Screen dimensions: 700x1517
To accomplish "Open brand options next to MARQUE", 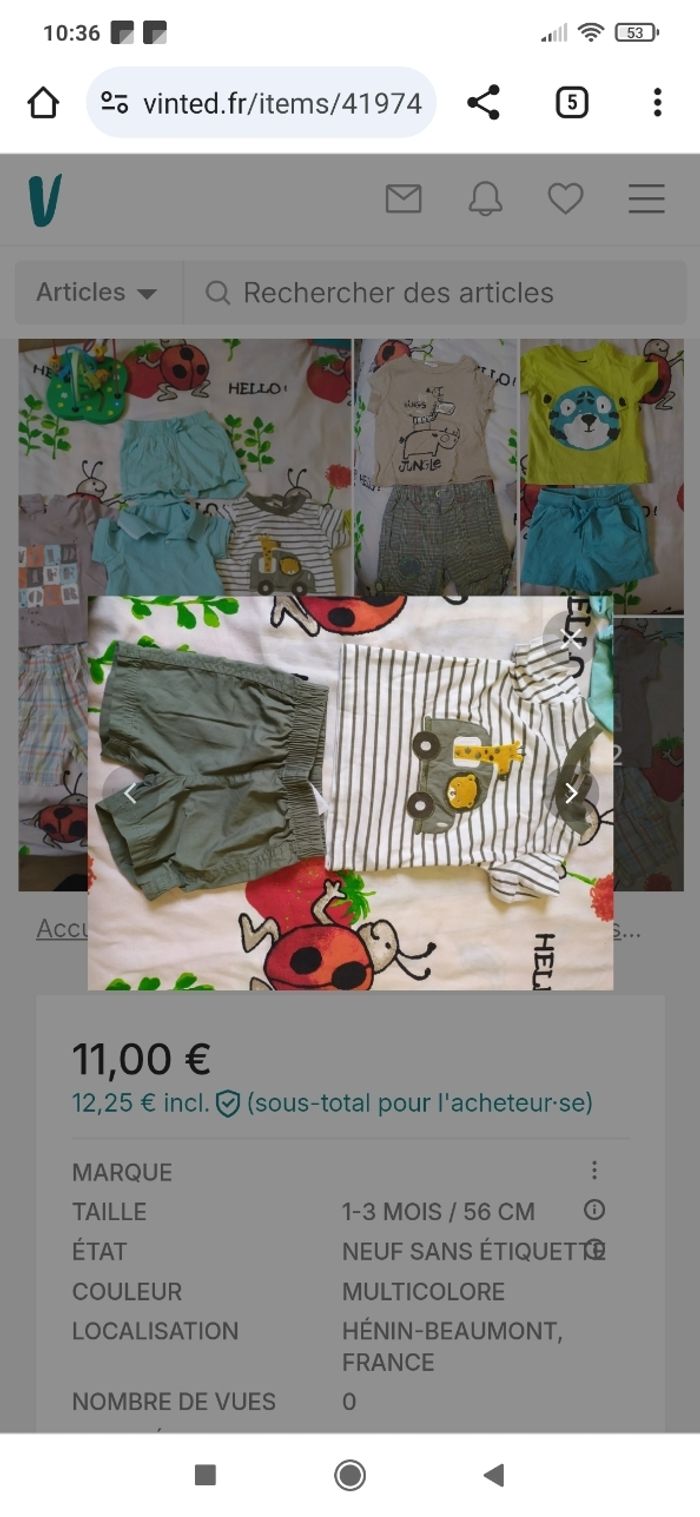I will click(x=594, y=1170).
